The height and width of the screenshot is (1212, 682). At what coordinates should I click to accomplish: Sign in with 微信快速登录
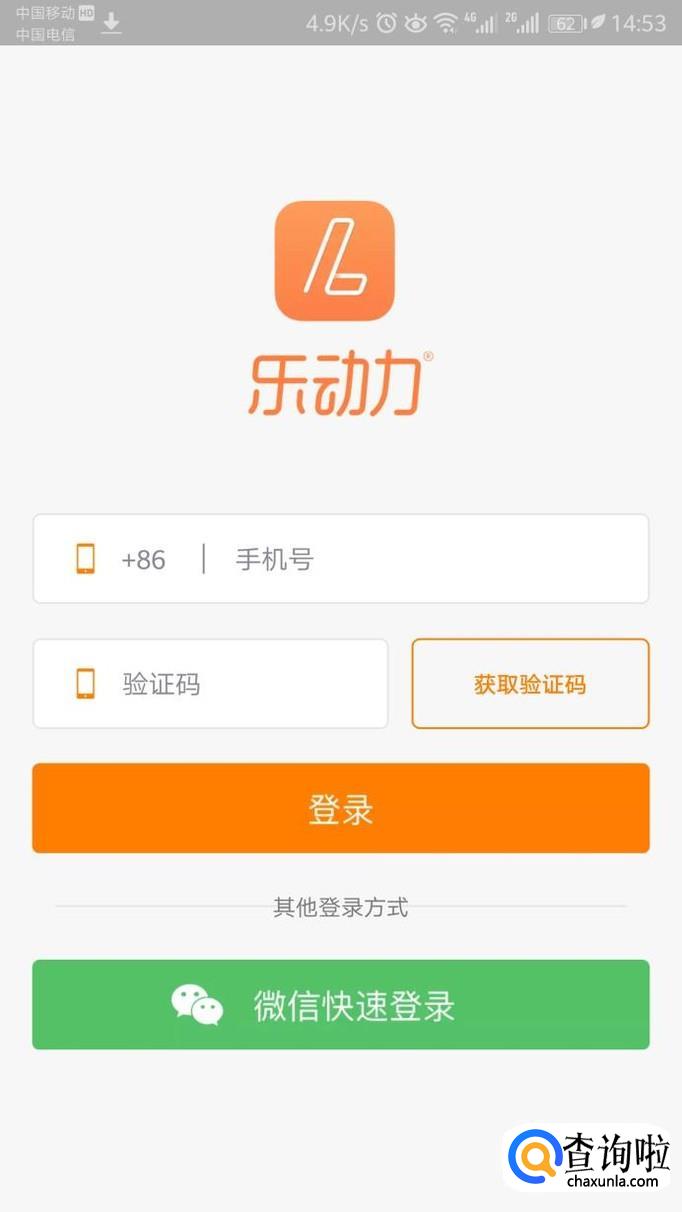(341, 1005)
